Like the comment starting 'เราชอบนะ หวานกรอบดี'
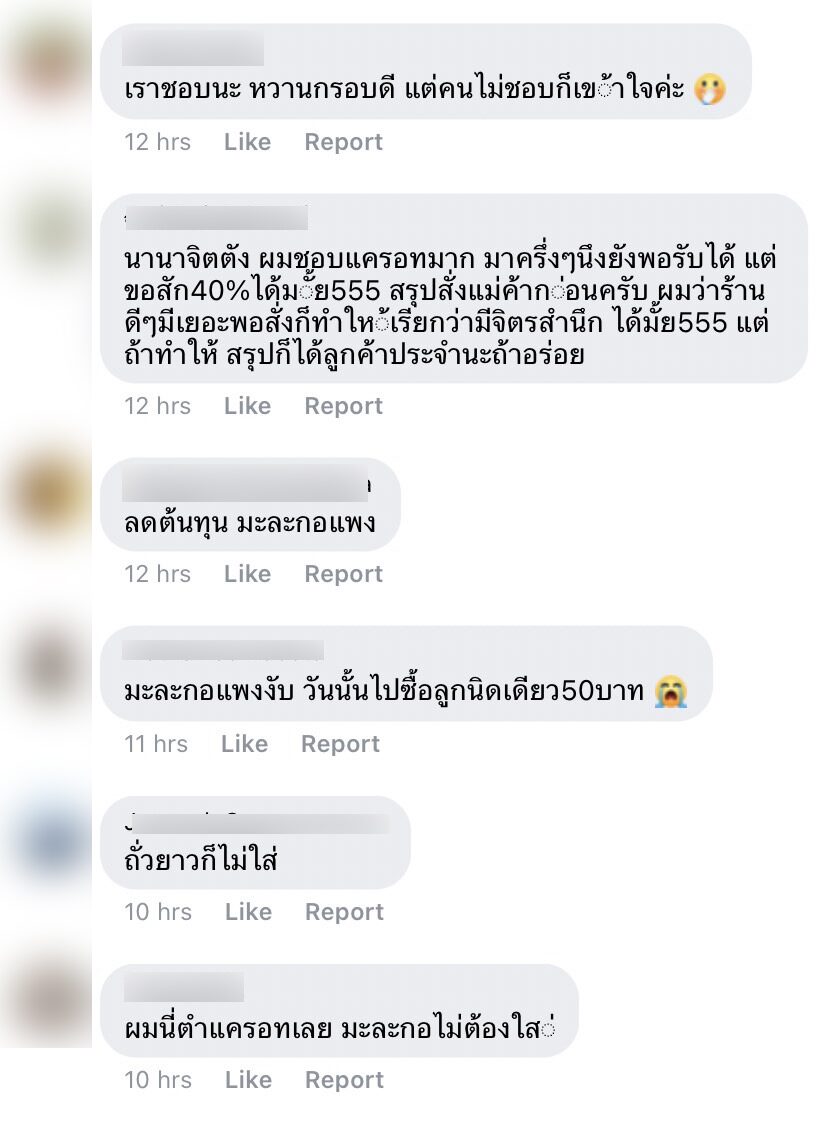This screenshot has width=828, height=1126. coord(247,142)
